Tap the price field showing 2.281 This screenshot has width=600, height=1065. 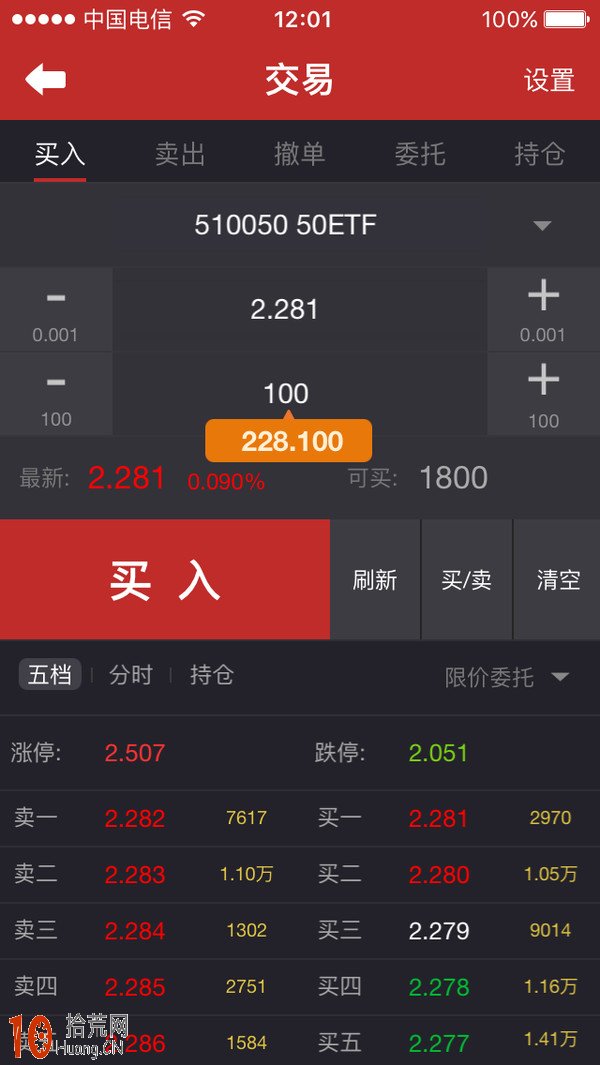300,310
